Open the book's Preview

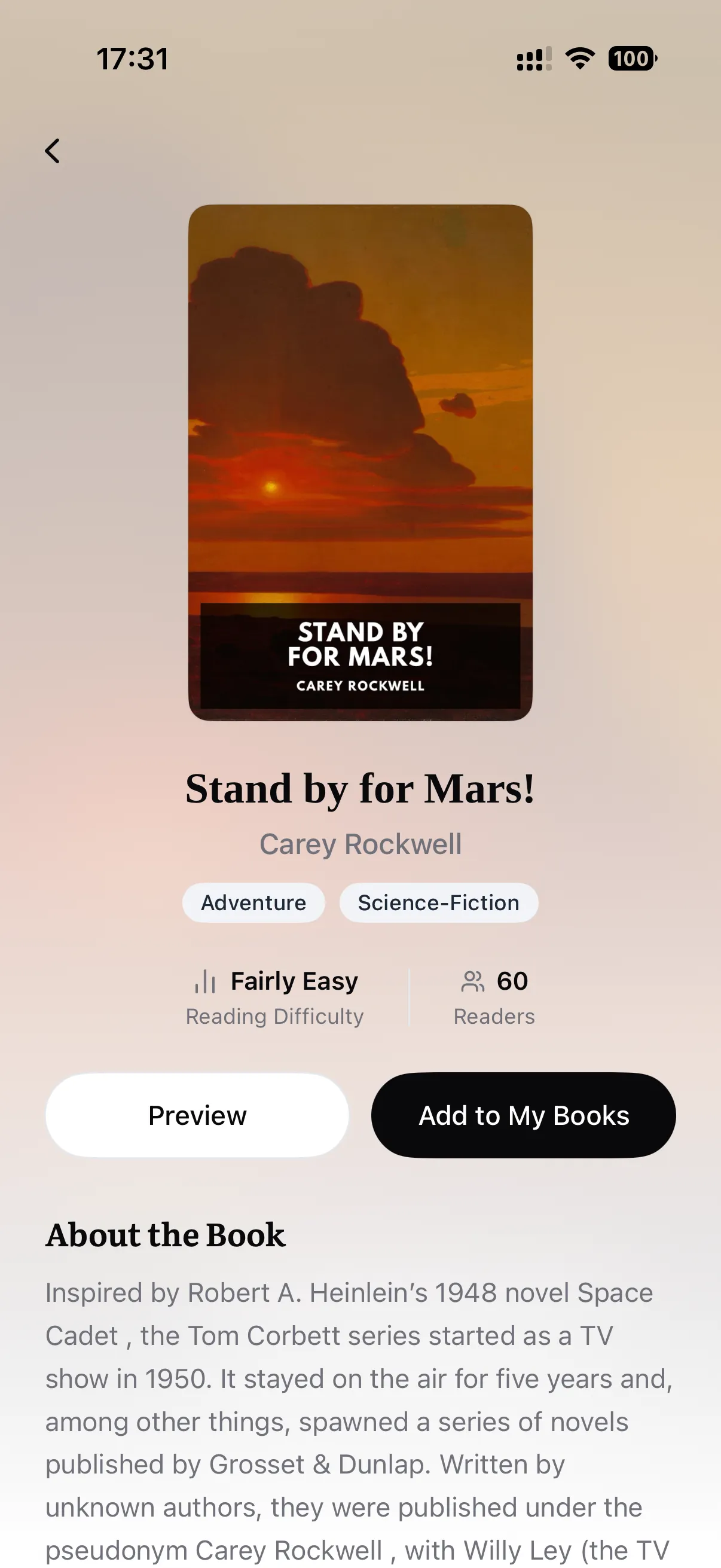[196, 1115]
